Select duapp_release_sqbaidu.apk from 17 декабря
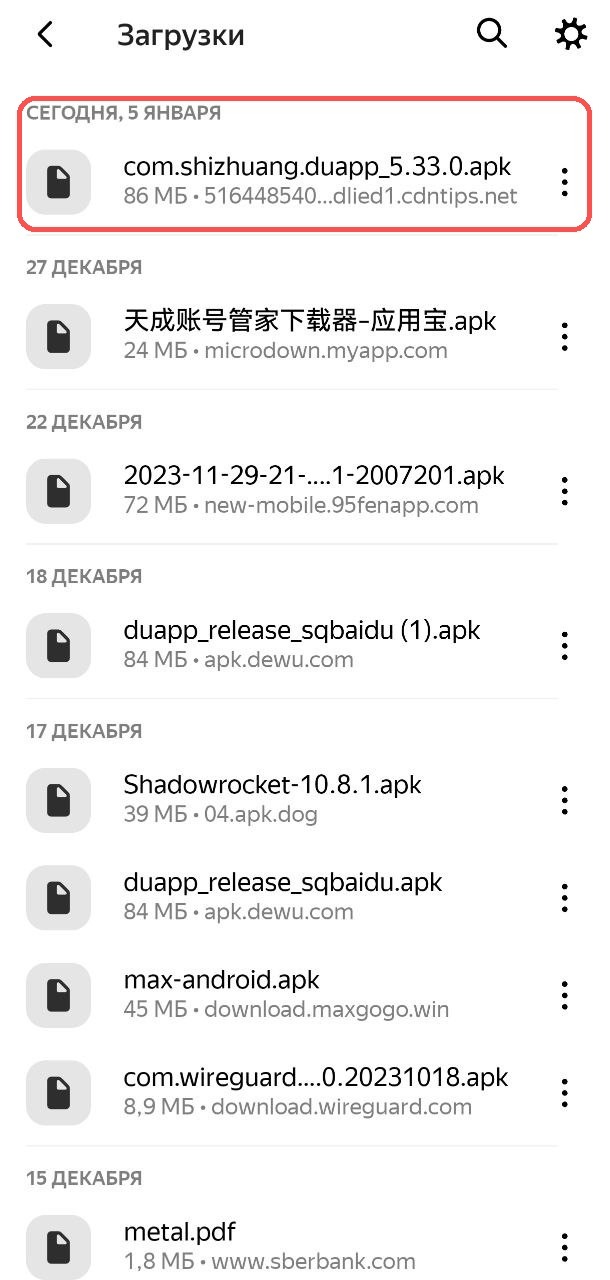Viewport: 610px width, 1280px height. pos(282,896)
